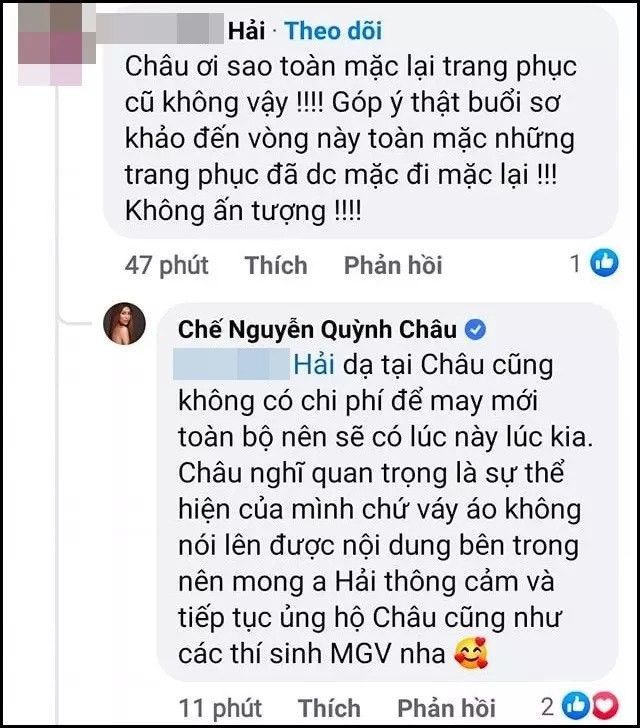Open Quỳnh Châu's profile picture
Viewport: 640px width, 728px height.
(x=126, y=324)
